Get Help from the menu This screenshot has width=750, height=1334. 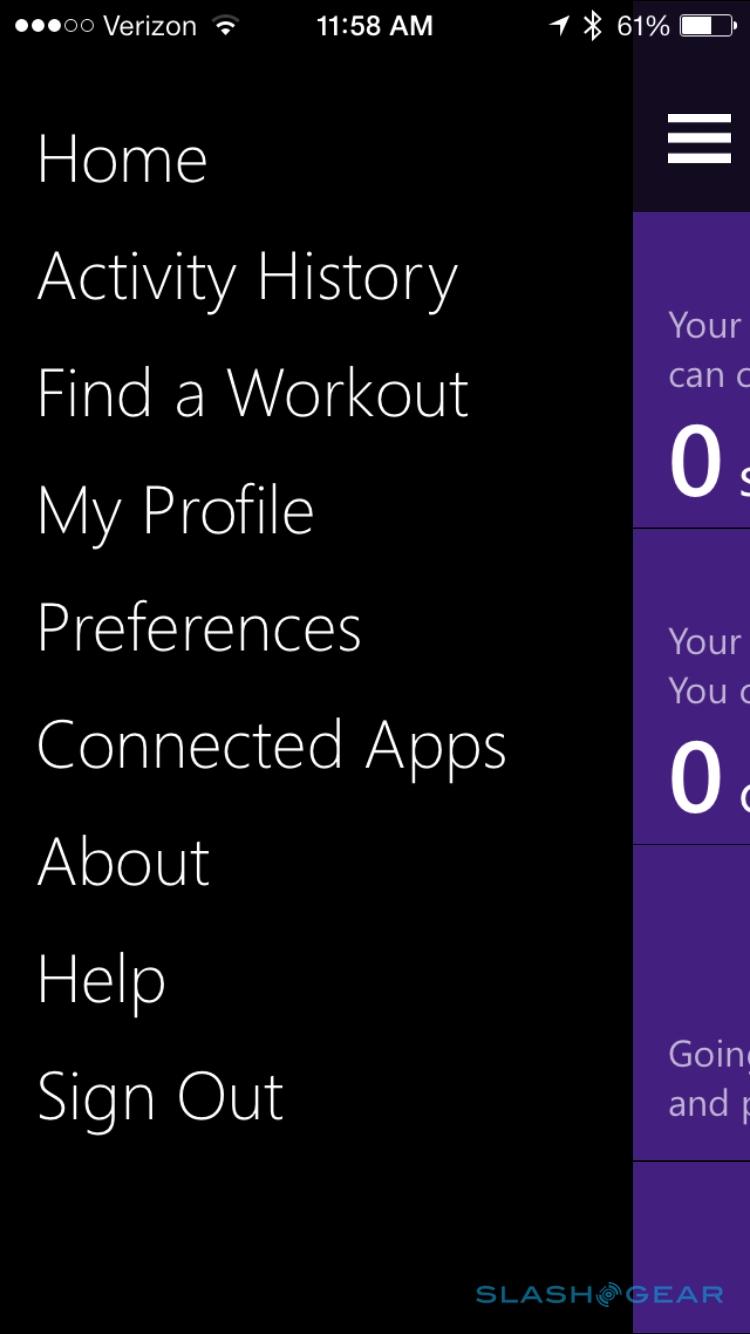tap(101, 979)
